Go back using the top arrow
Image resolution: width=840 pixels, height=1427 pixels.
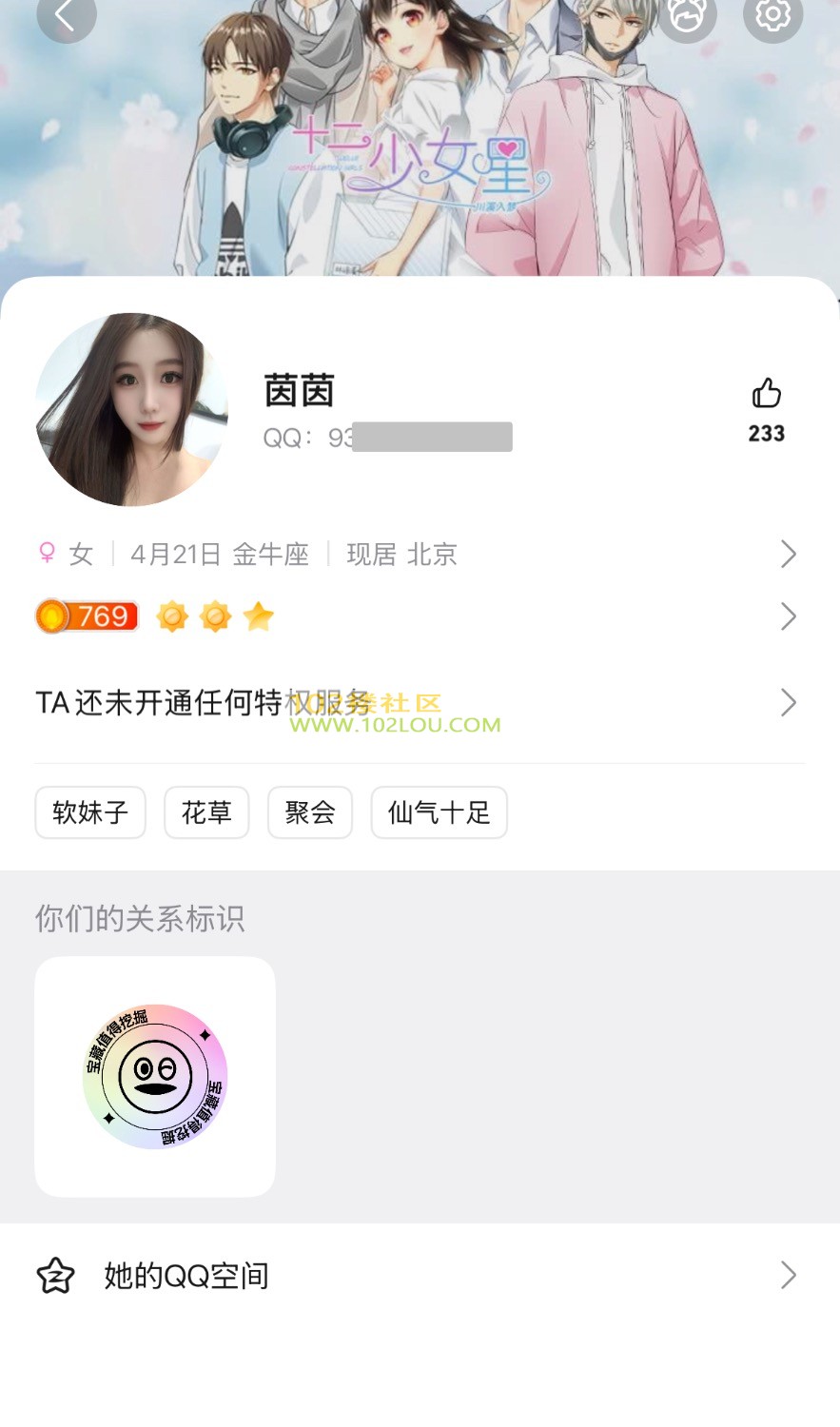coord(66,15)
